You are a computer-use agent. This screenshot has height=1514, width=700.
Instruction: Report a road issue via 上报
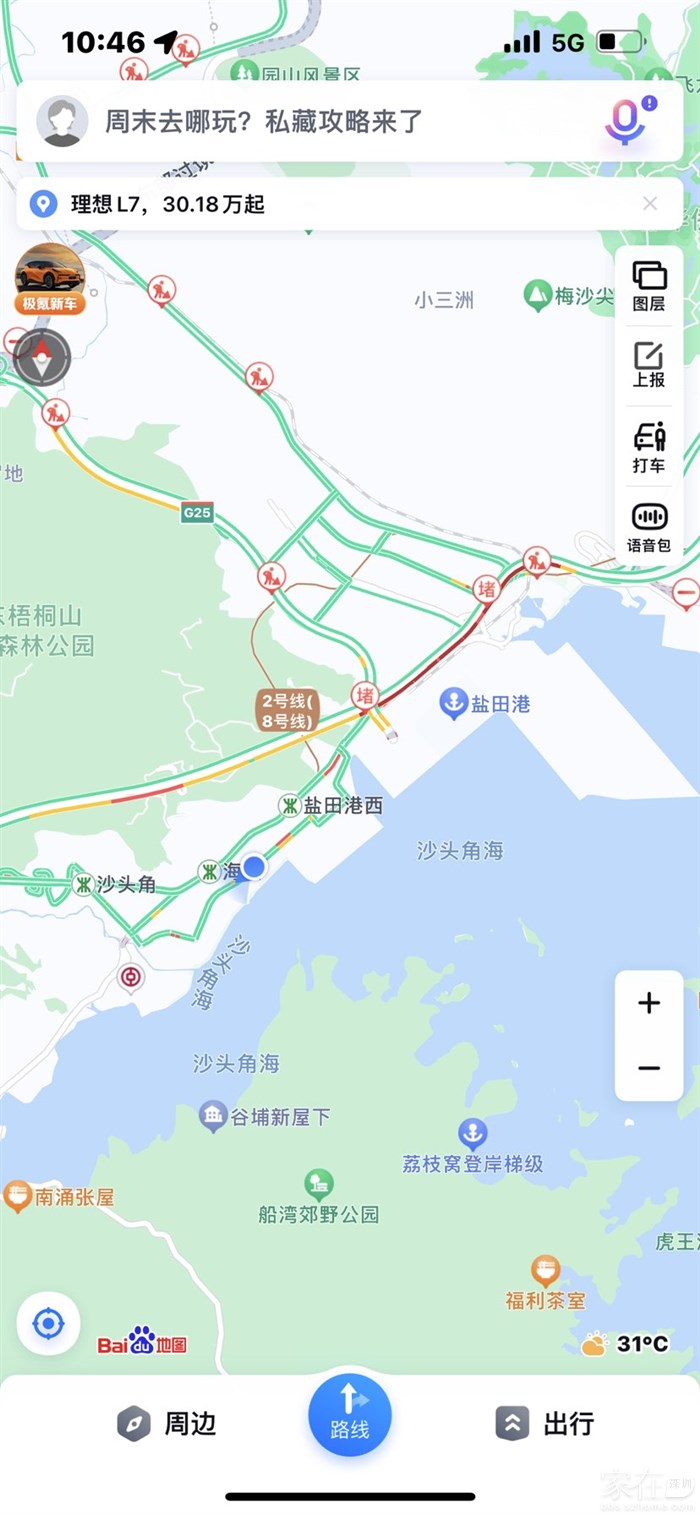pyautogui.click(x=649, y=365)
